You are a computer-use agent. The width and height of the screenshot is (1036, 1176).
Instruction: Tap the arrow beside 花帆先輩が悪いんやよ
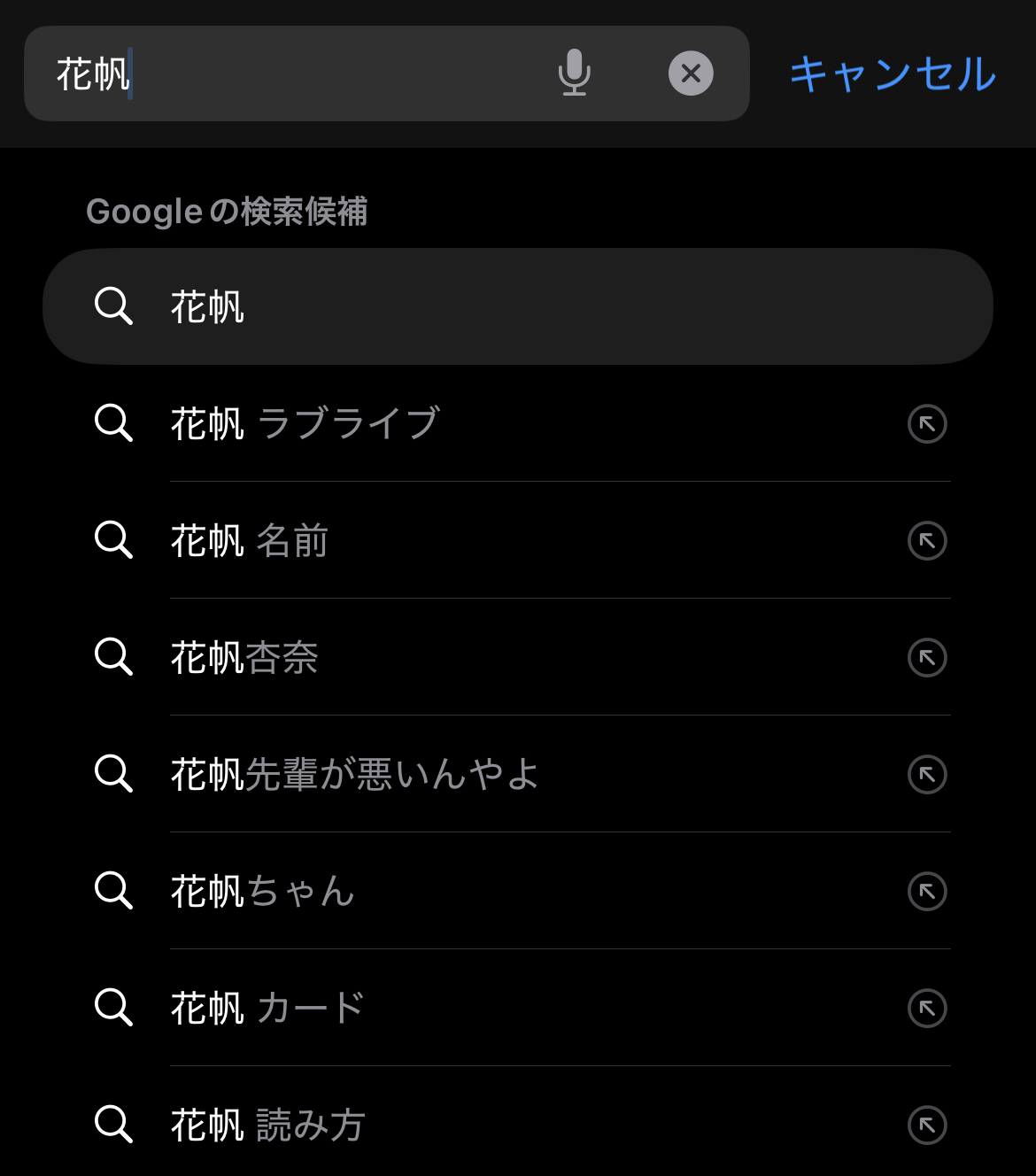pyautogui.click(x=927, y=774)
